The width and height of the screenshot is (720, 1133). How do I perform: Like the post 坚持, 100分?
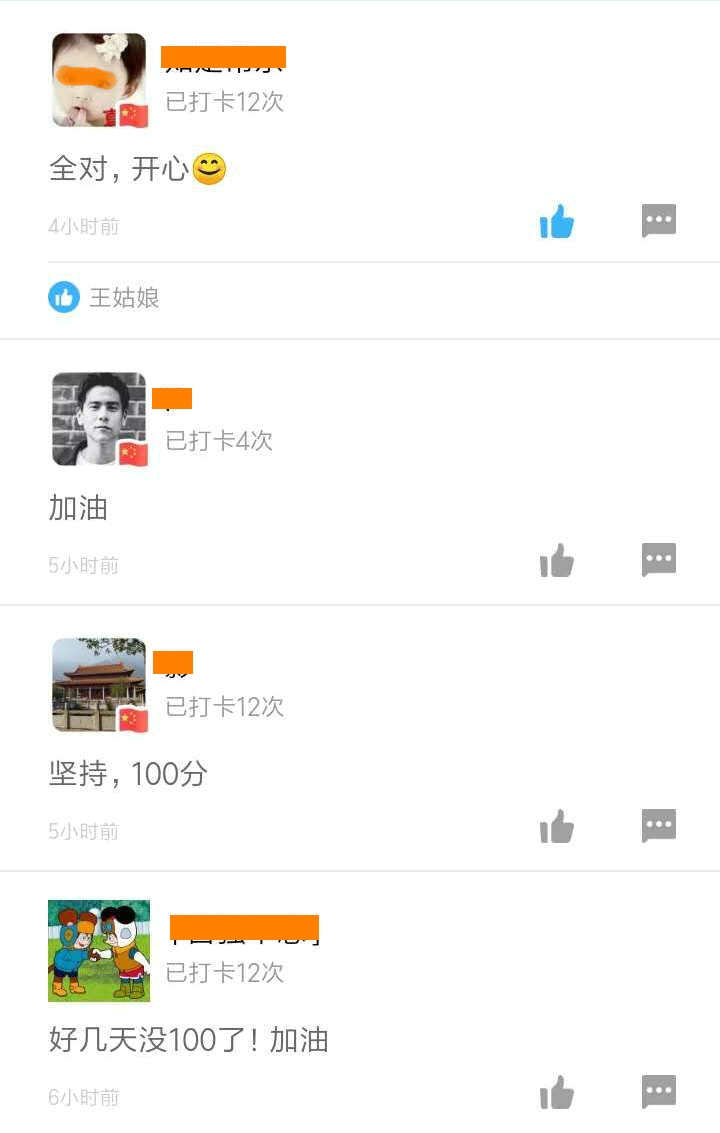click(557, 827)
